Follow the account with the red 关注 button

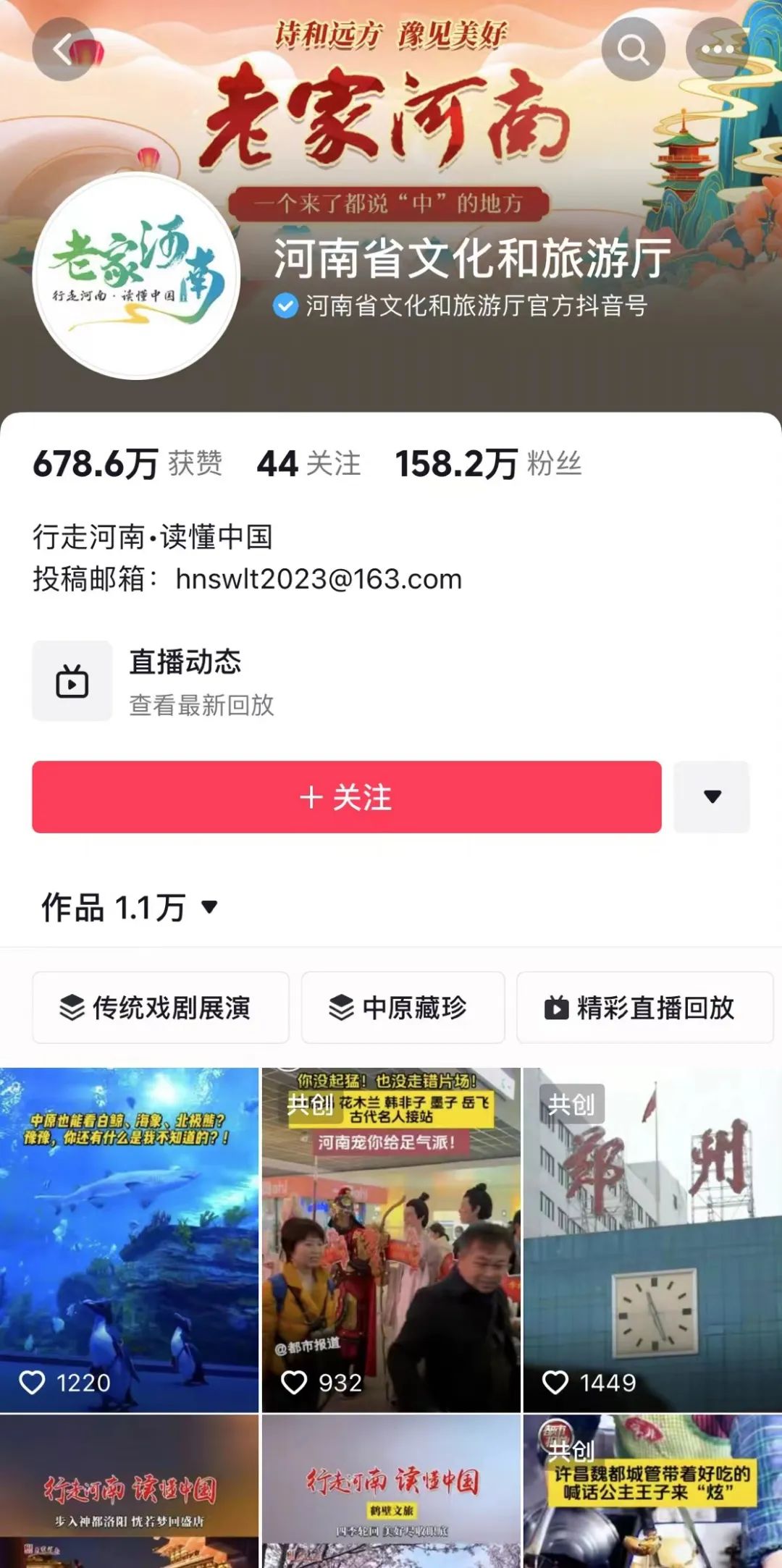[x=346, y=796]
